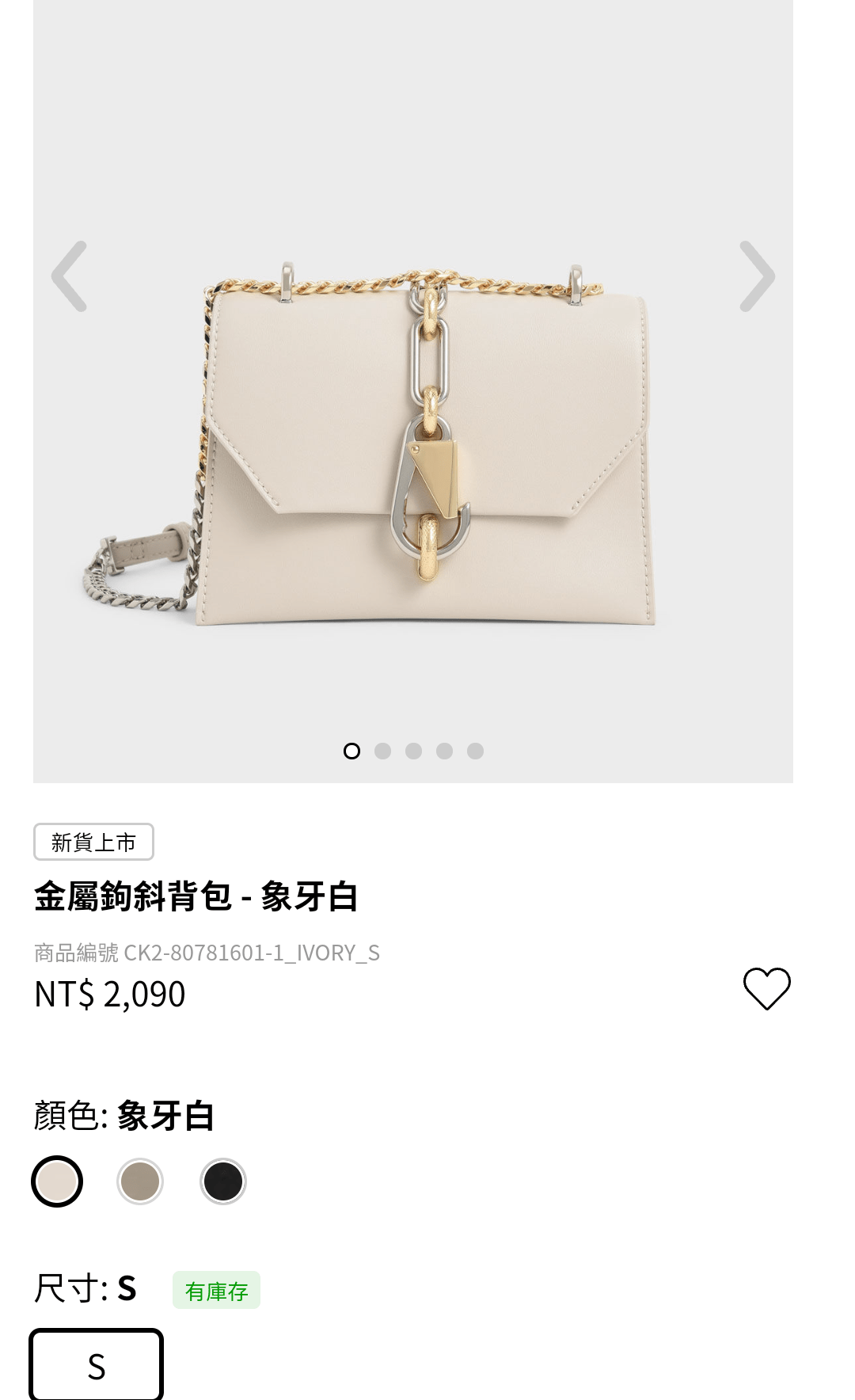Choose the taupe color swatch

pos(140,1181)
